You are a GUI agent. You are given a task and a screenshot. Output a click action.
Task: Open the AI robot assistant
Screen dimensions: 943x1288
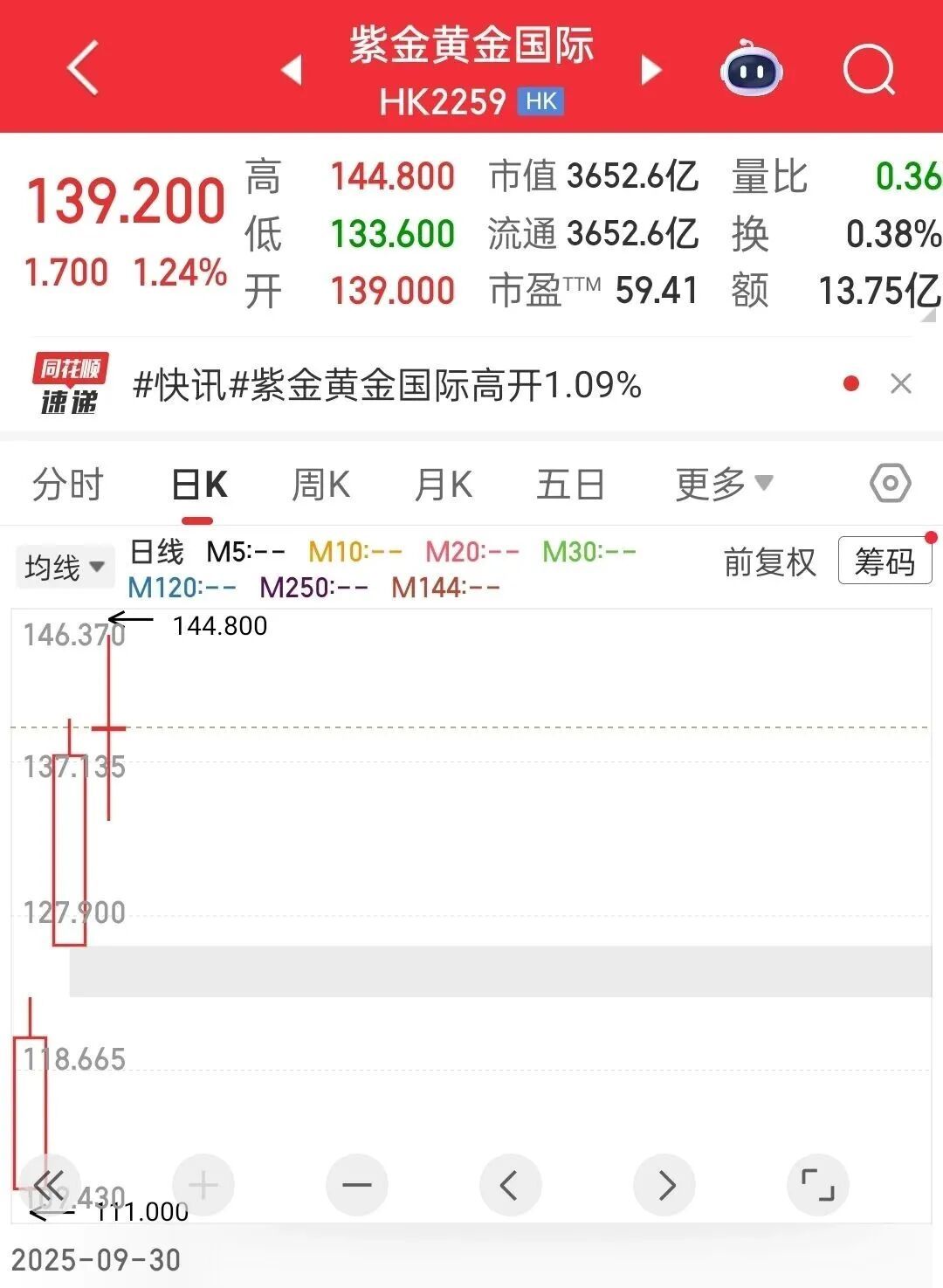751,70
